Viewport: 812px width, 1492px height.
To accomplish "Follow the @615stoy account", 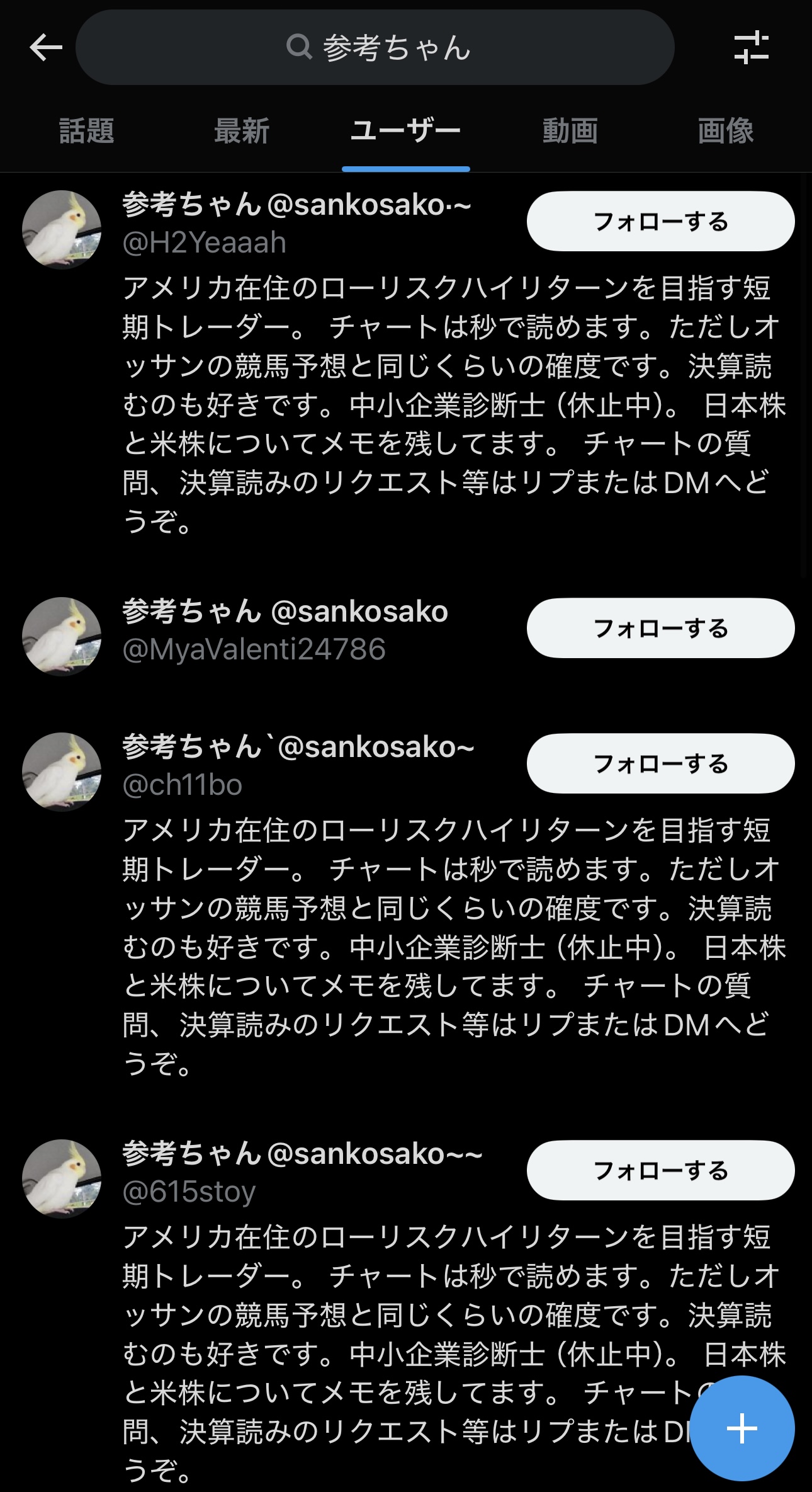I will tap(660, 1170).
